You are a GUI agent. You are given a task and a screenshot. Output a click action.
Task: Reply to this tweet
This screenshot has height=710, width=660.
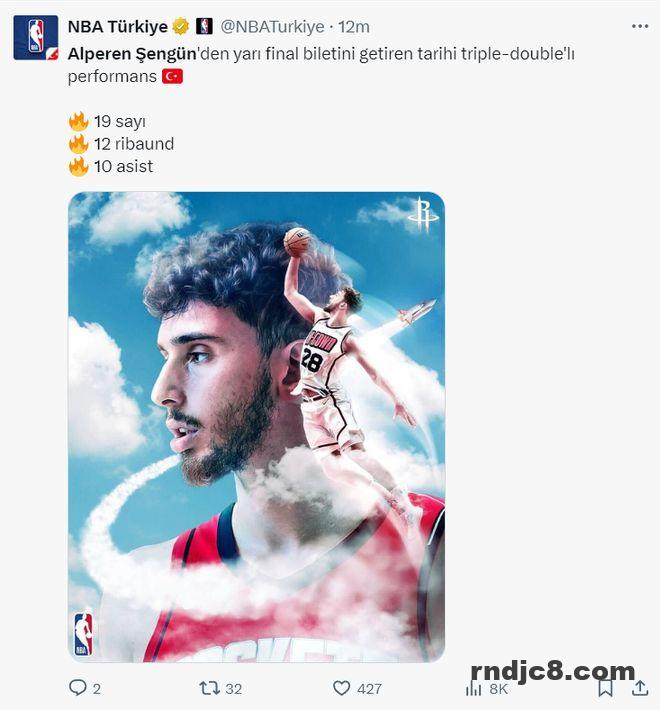pyautogui.click(x=77, y=688)
